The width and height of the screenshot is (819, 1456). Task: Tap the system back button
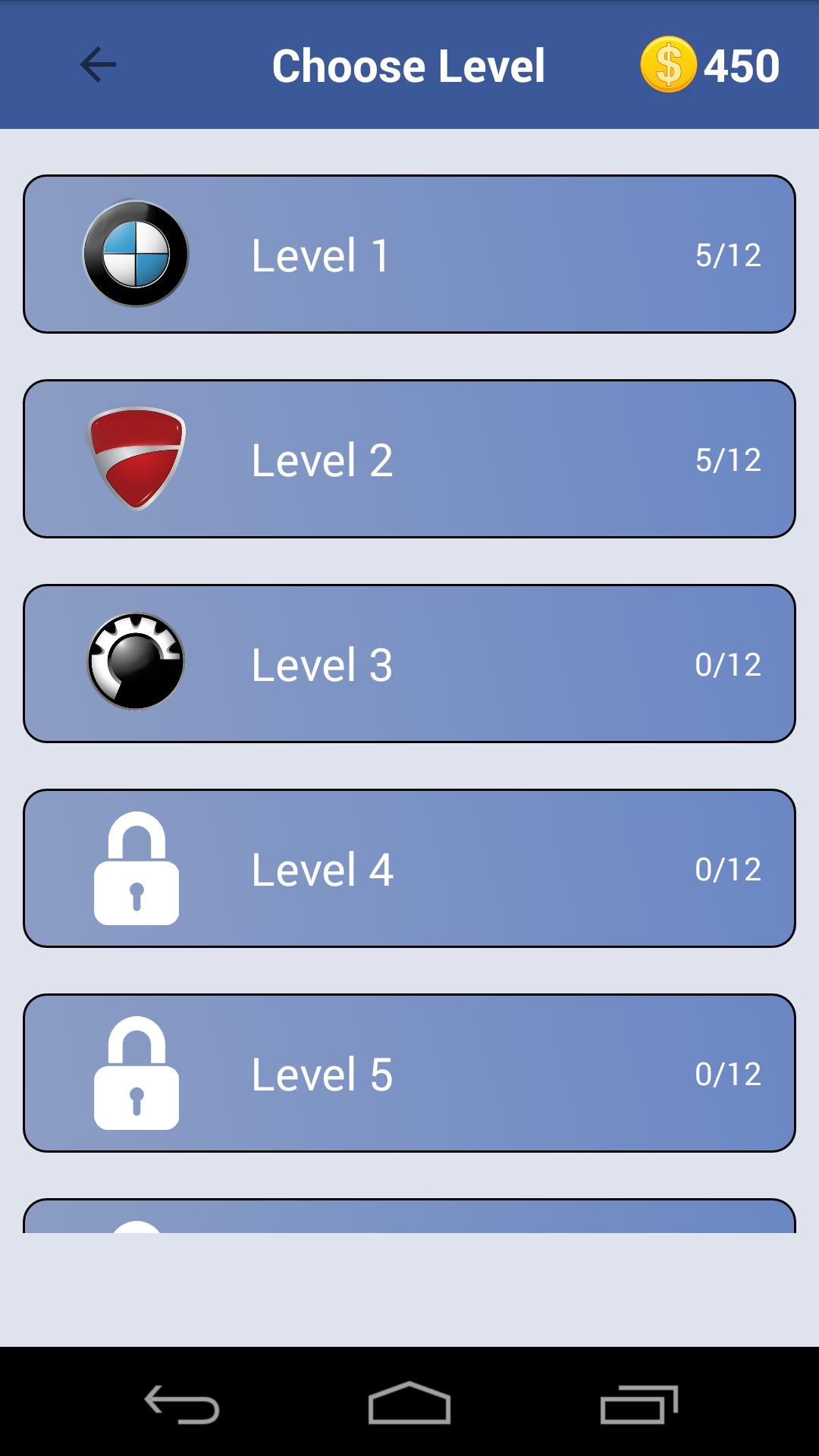[182, 1404]
